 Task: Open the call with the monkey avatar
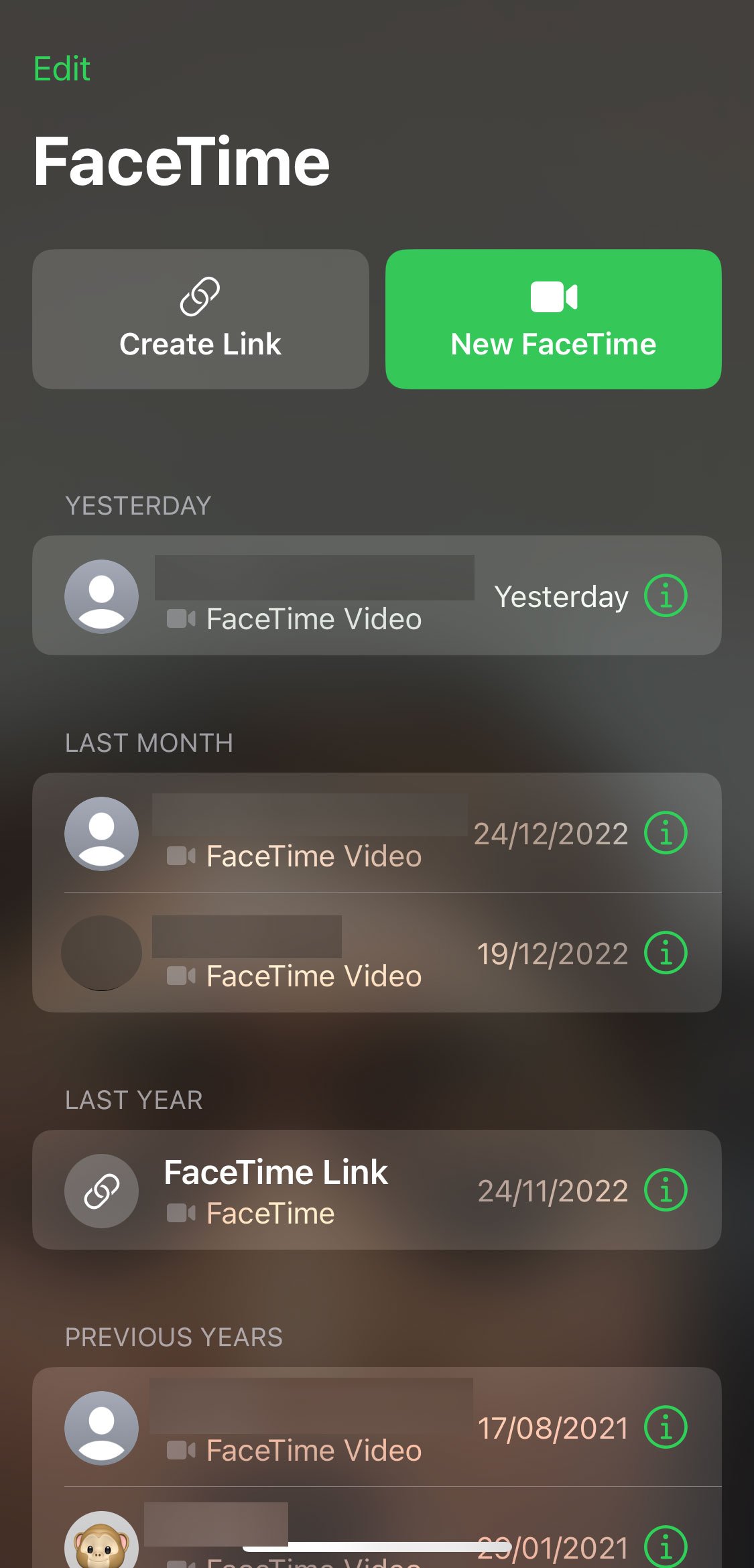coord(101,1539)
